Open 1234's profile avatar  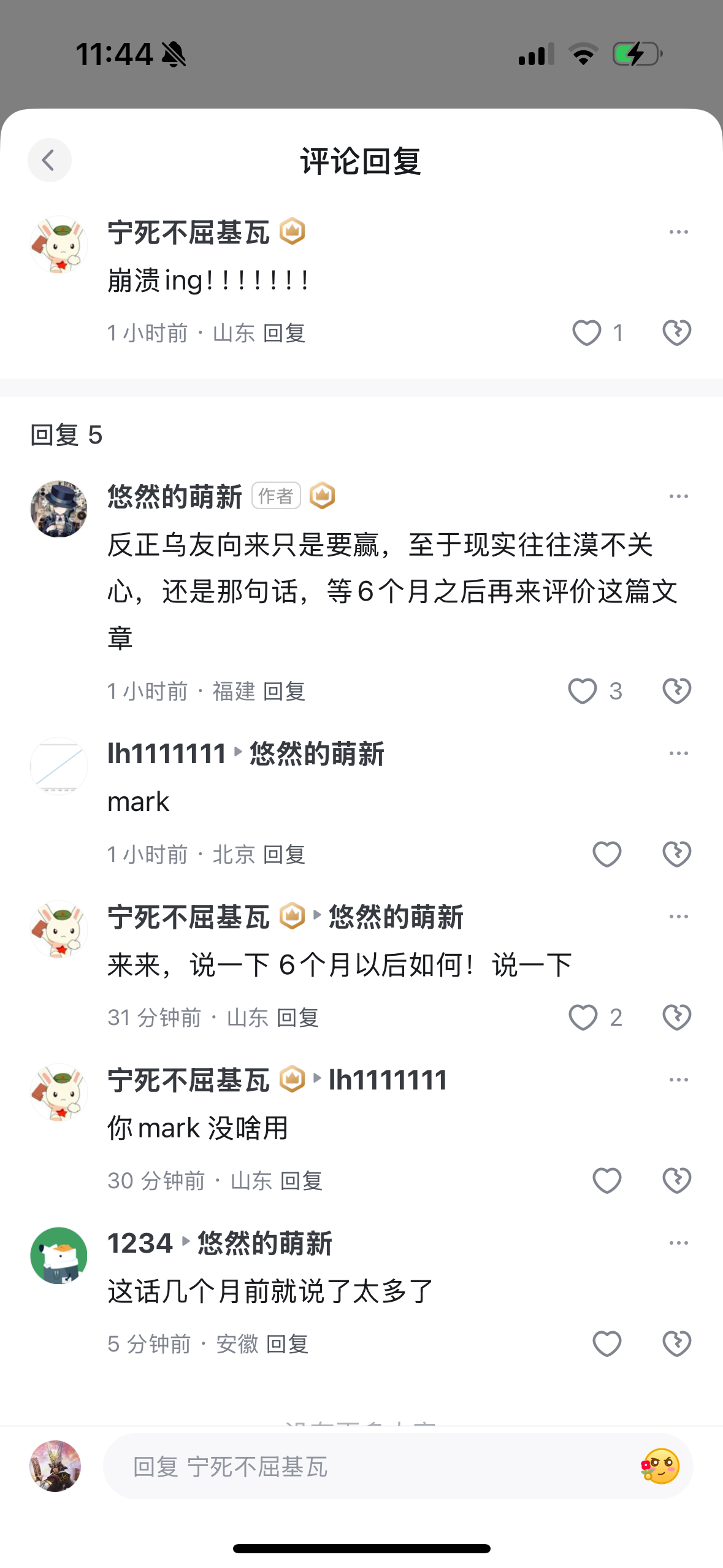59,1255
